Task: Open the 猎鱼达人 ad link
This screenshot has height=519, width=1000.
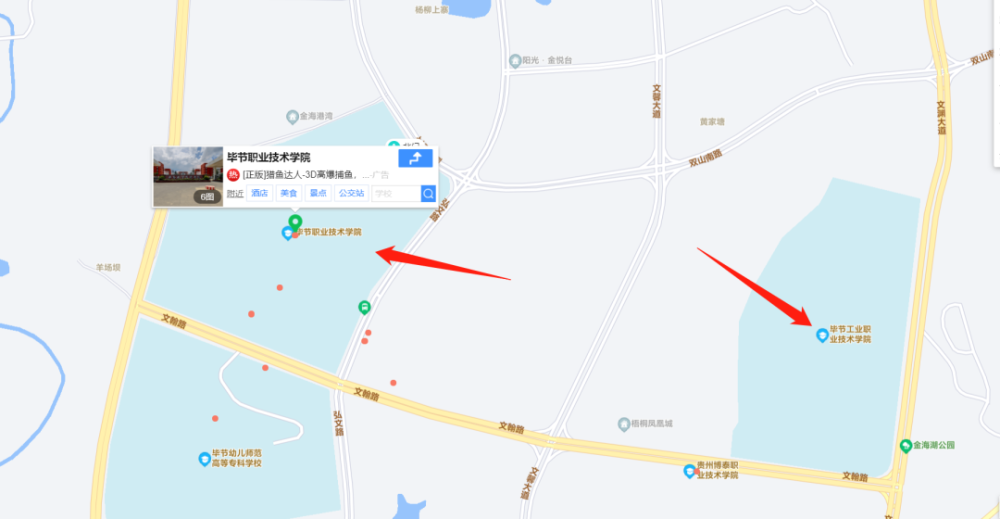Action: (x=300, y=175)
